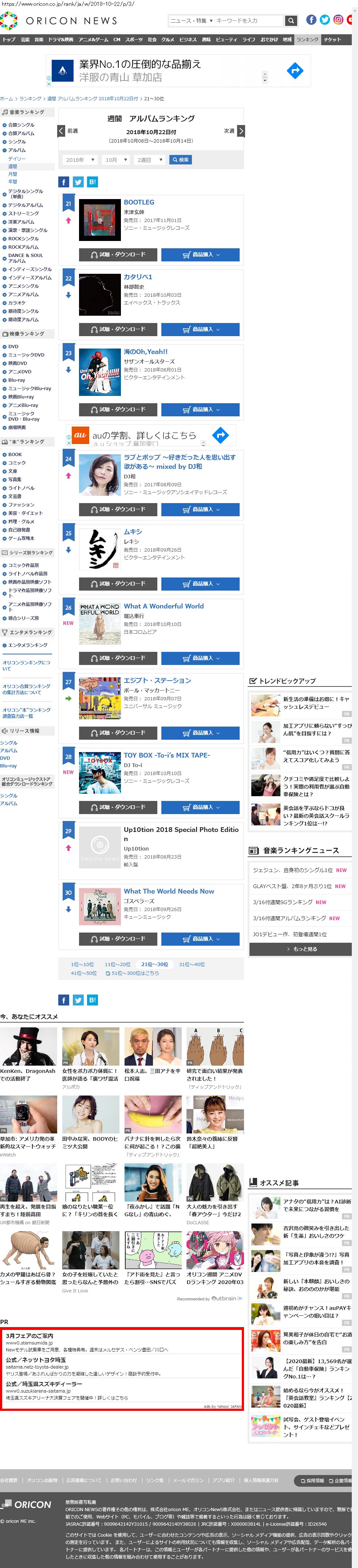
Task: Open the 音楽 navigation tab
Action: point(39,40)
